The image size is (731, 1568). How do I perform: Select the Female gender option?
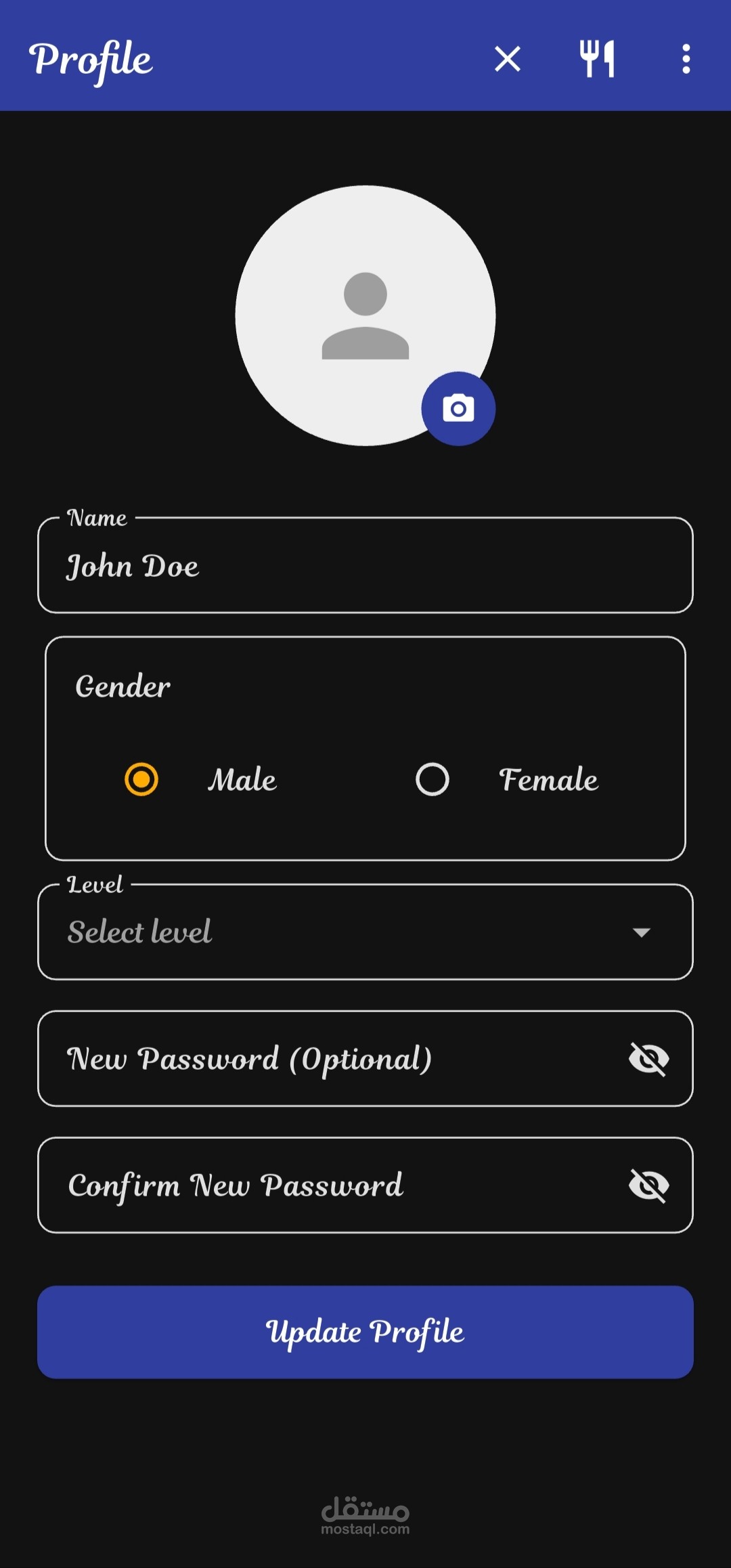click(x=433, y=779)
